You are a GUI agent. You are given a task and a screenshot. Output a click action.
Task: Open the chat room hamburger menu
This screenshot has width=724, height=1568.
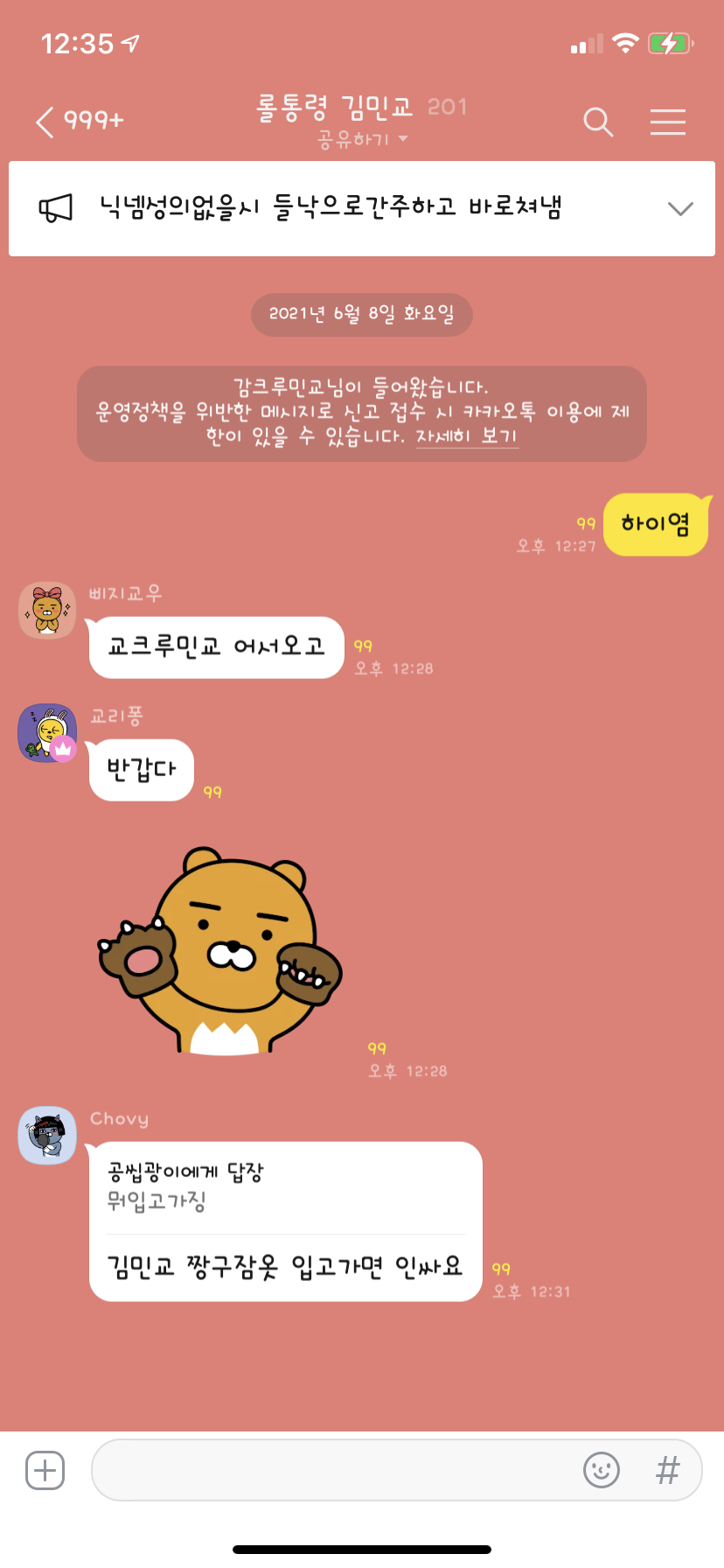pos(667,122)
